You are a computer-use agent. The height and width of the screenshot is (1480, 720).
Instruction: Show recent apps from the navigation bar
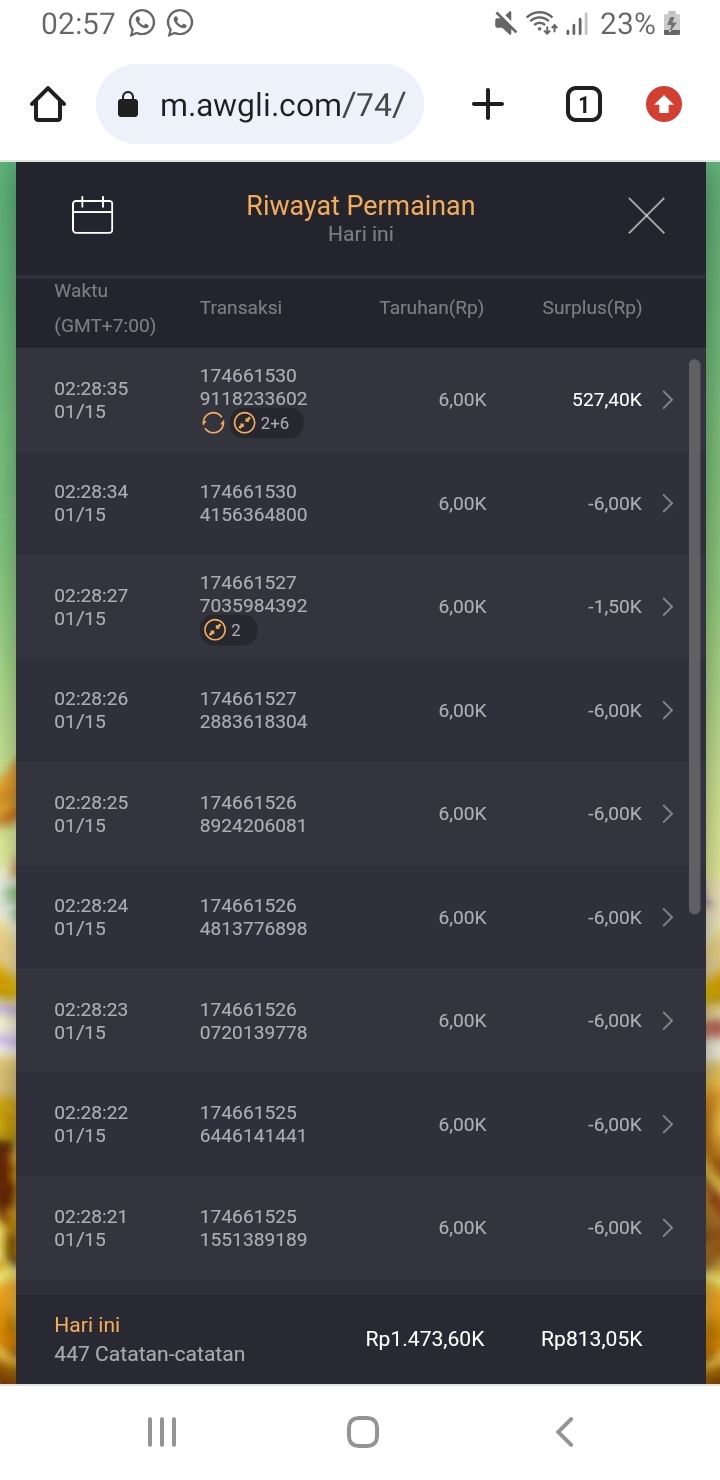[161, 1432]
